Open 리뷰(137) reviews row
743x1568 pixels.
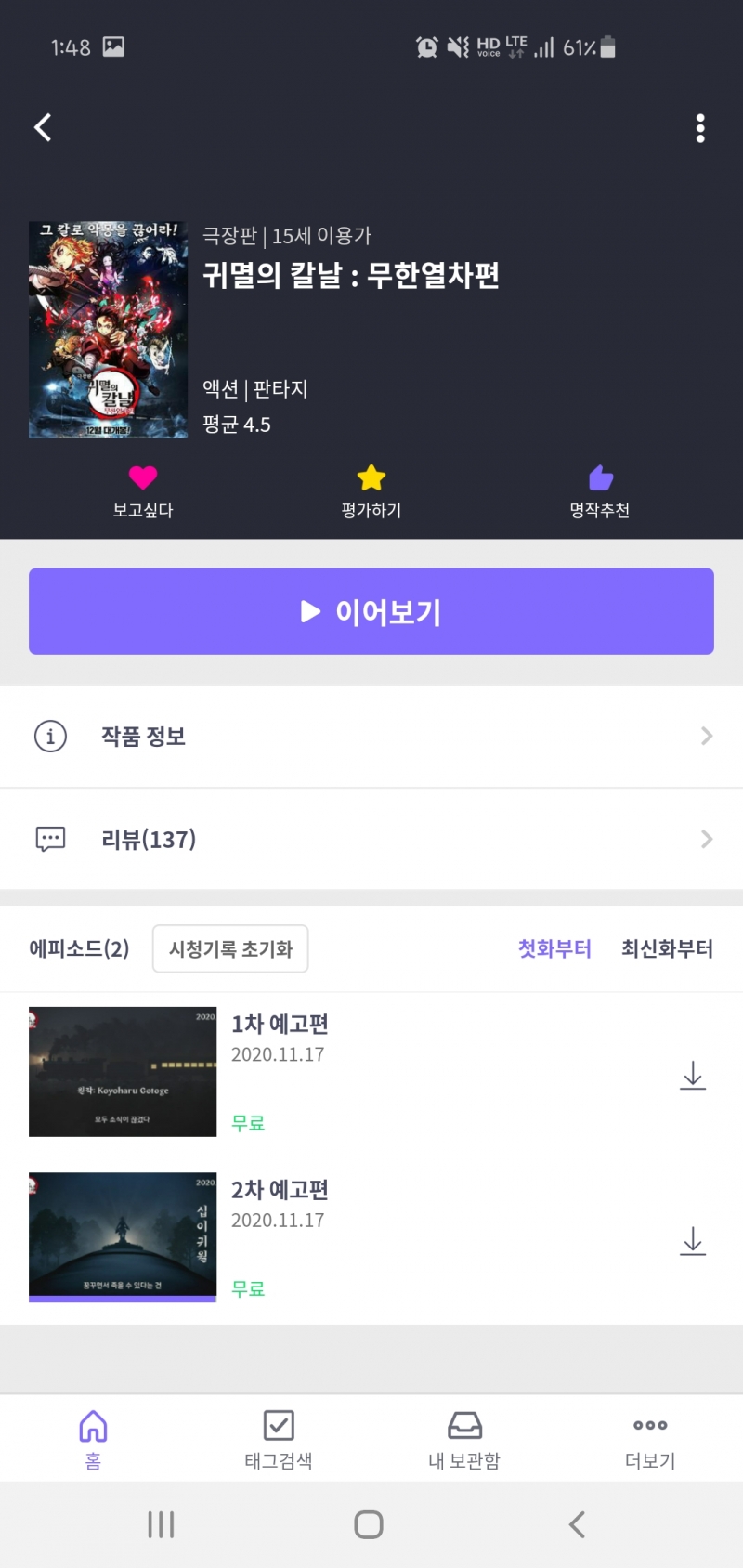tap(371, 839)
